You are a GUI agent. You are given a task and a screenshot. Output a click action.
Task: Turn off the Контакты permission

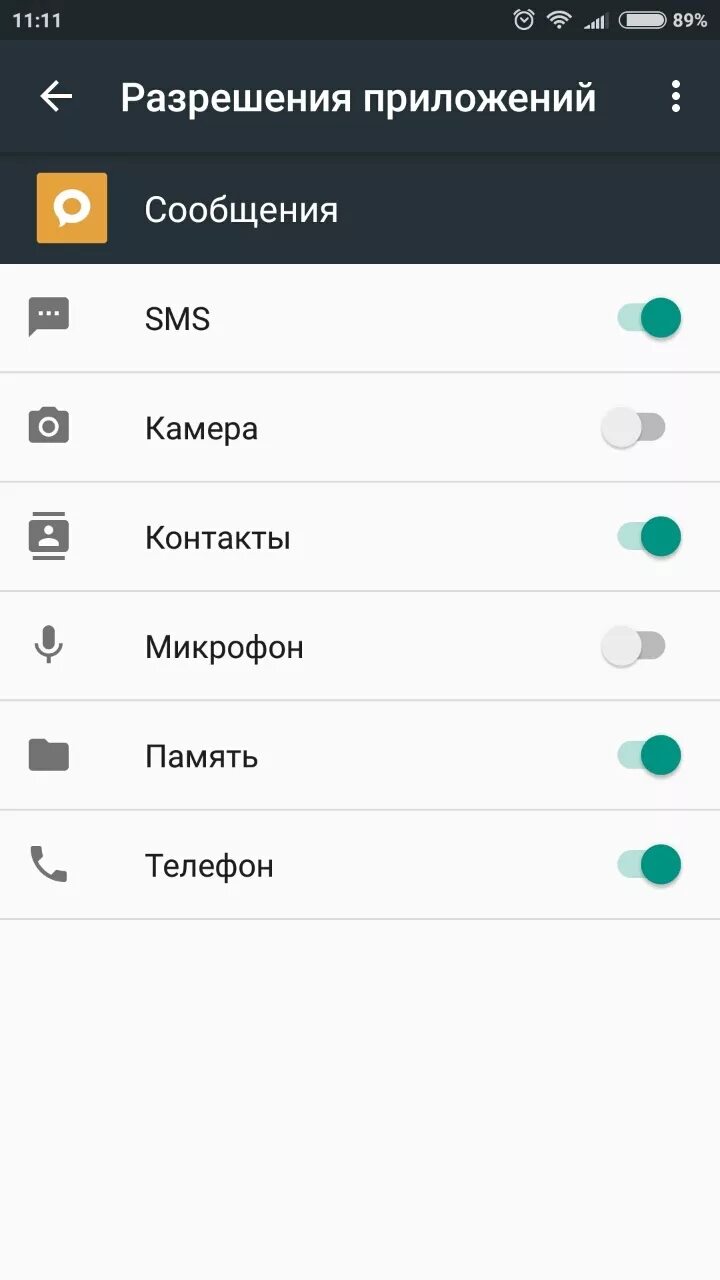click(649, 537)
